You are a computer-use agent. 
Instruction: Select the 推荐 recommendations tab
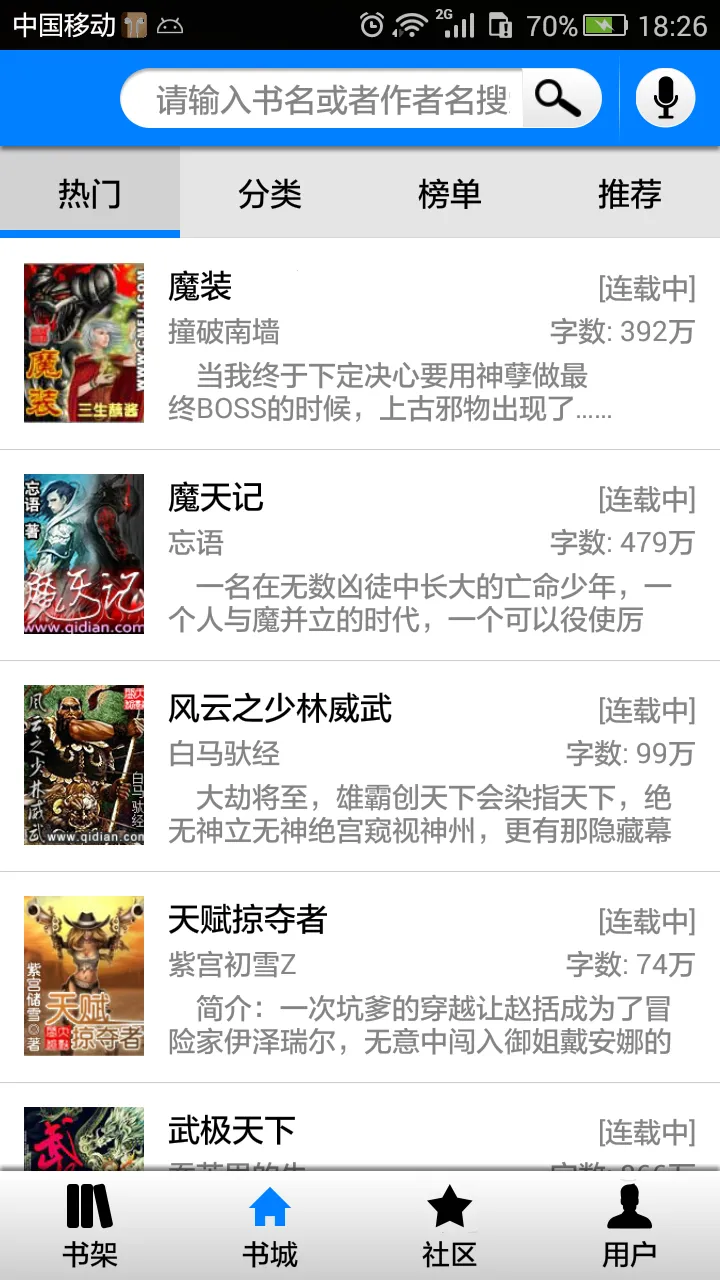pyautogui.click(x=630, y=194)
